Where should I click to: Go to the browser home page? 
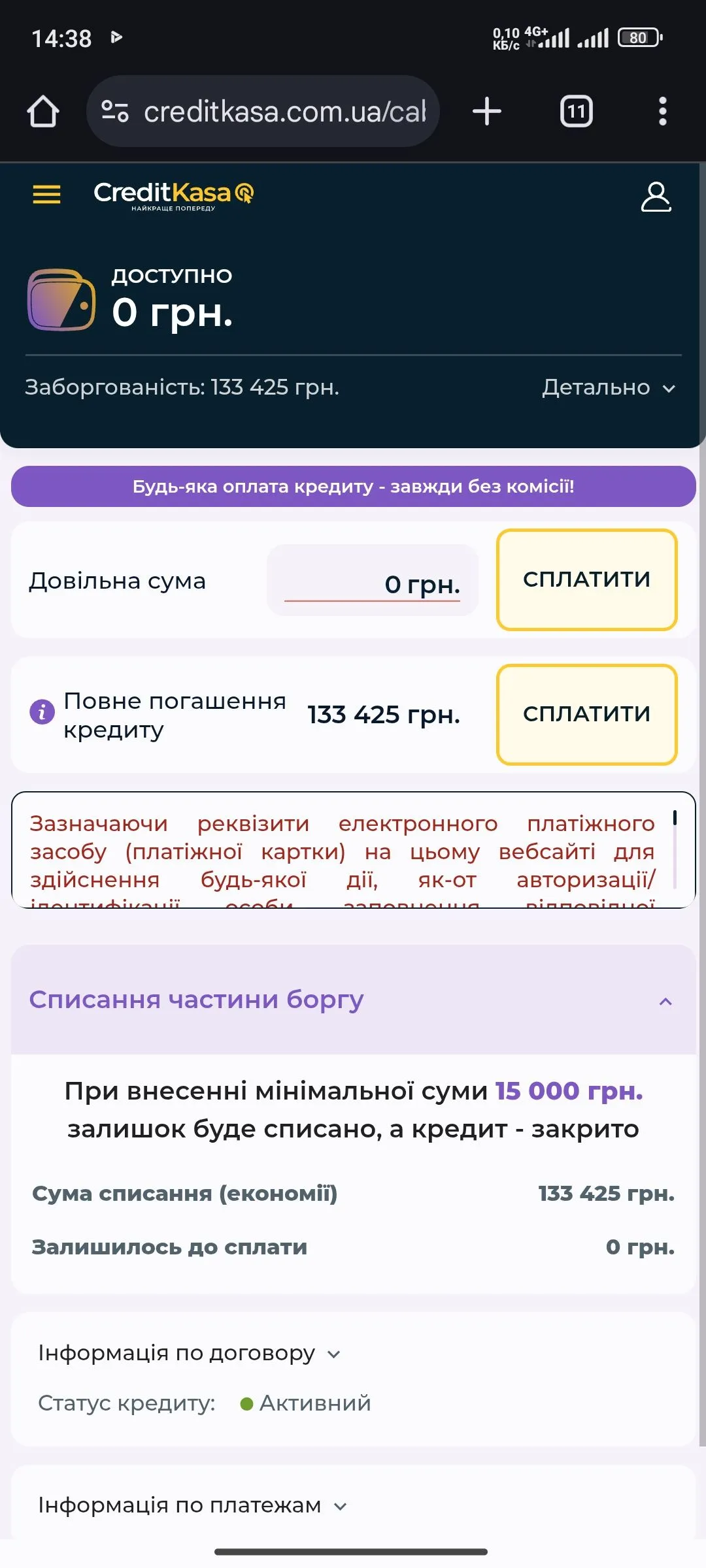point(43,111)
